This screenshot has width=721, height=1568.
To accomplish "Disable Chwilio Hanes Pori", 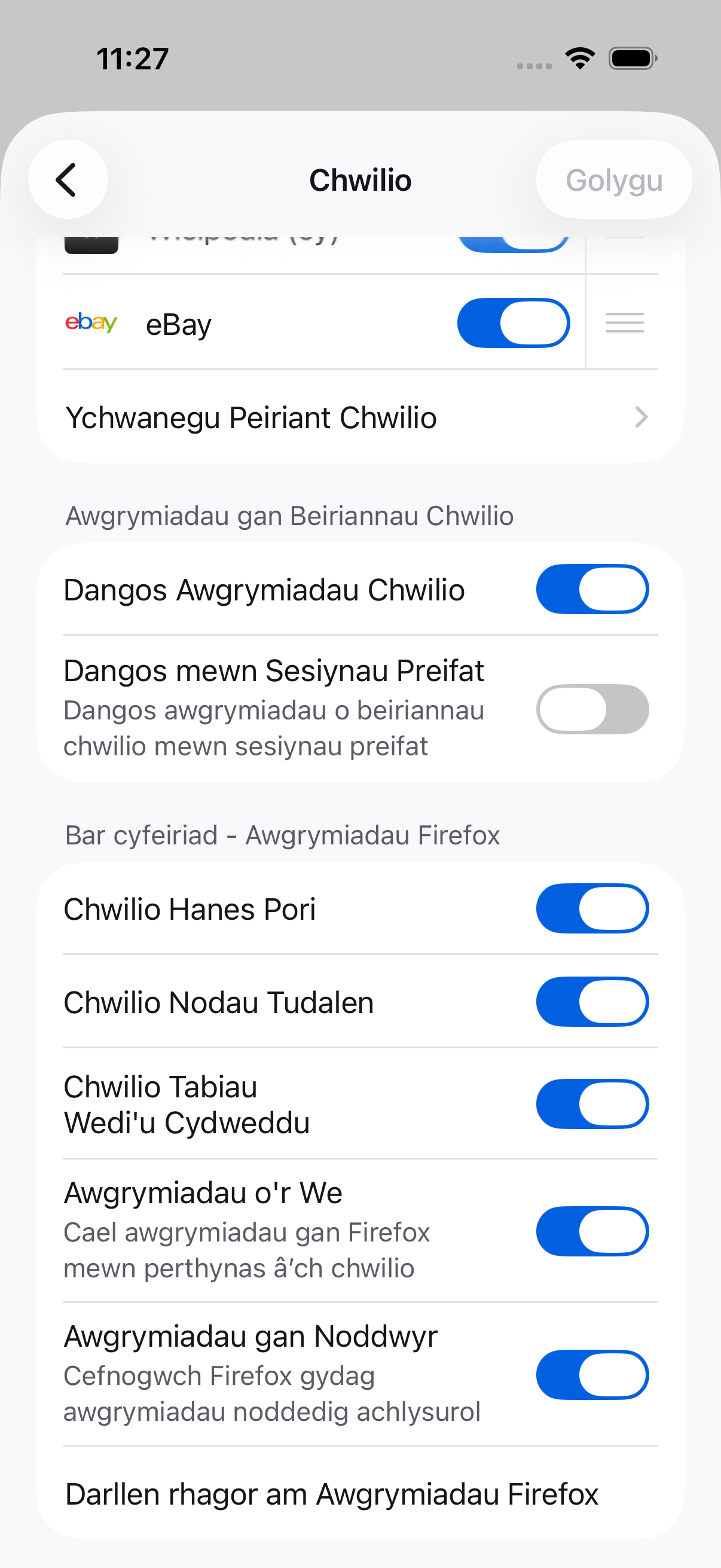I will [592, 909].
